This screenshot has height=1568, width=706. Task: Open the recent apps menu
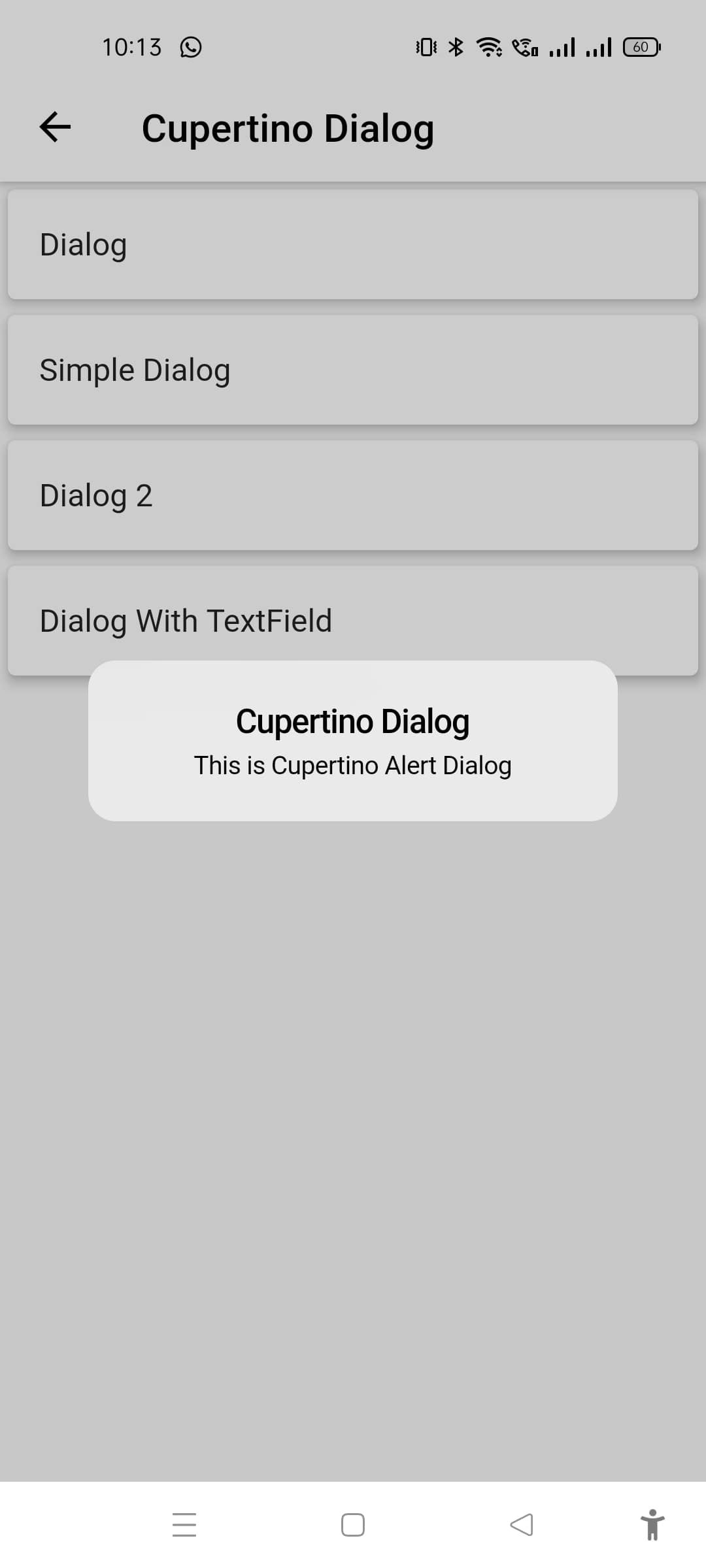[184, 1525]
